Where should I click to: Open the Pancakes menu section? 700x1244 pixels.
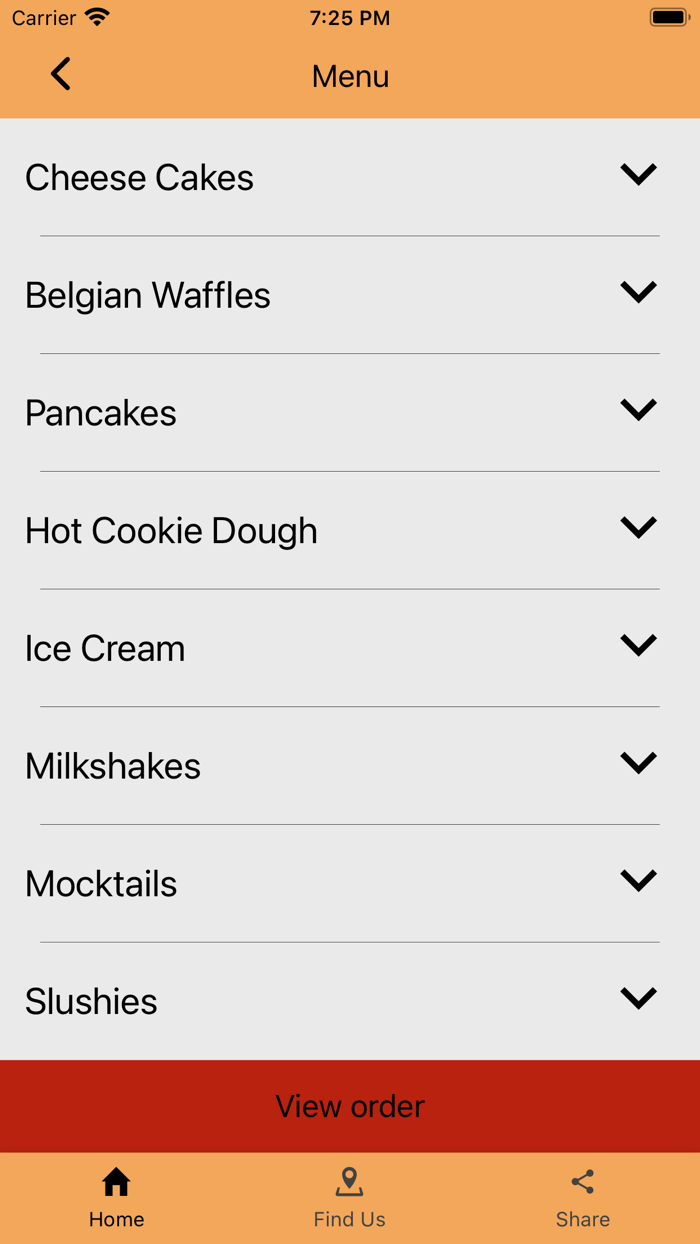pyautogui.click(x=637, y=410)
